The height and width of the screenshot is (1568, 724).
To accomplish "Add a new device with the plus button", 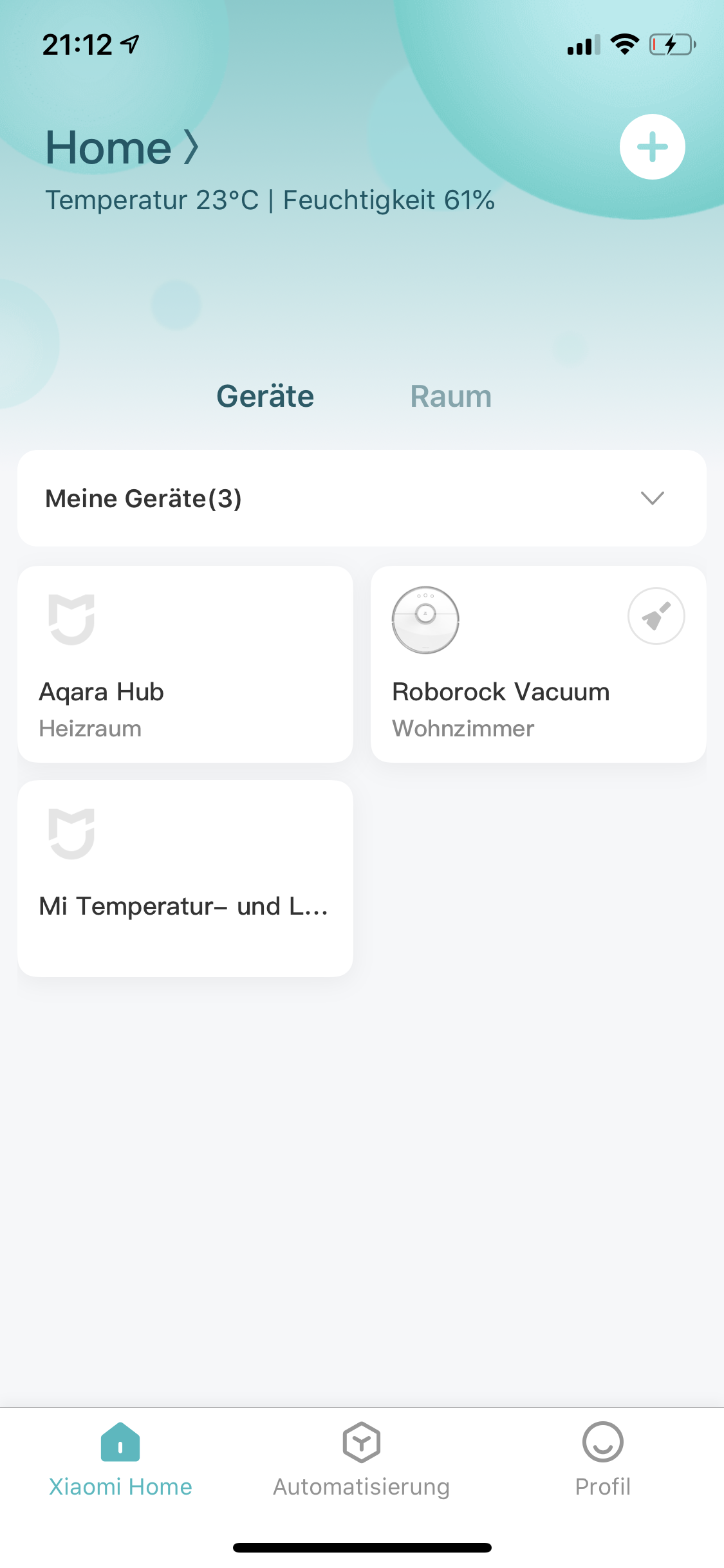I will [652, 147].
